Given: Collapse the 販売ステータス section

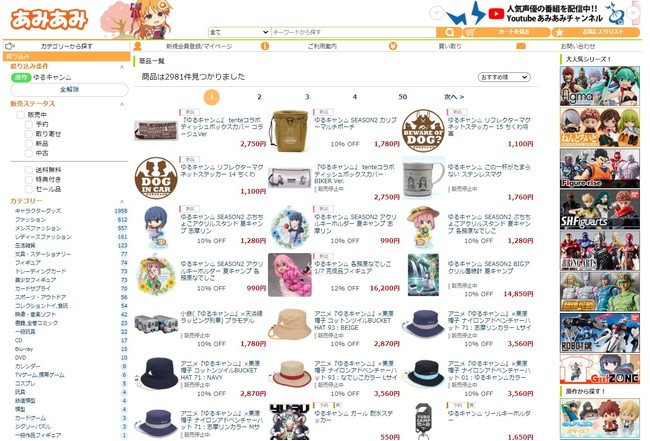Looking at the screenshot, I should coord(121,103).
